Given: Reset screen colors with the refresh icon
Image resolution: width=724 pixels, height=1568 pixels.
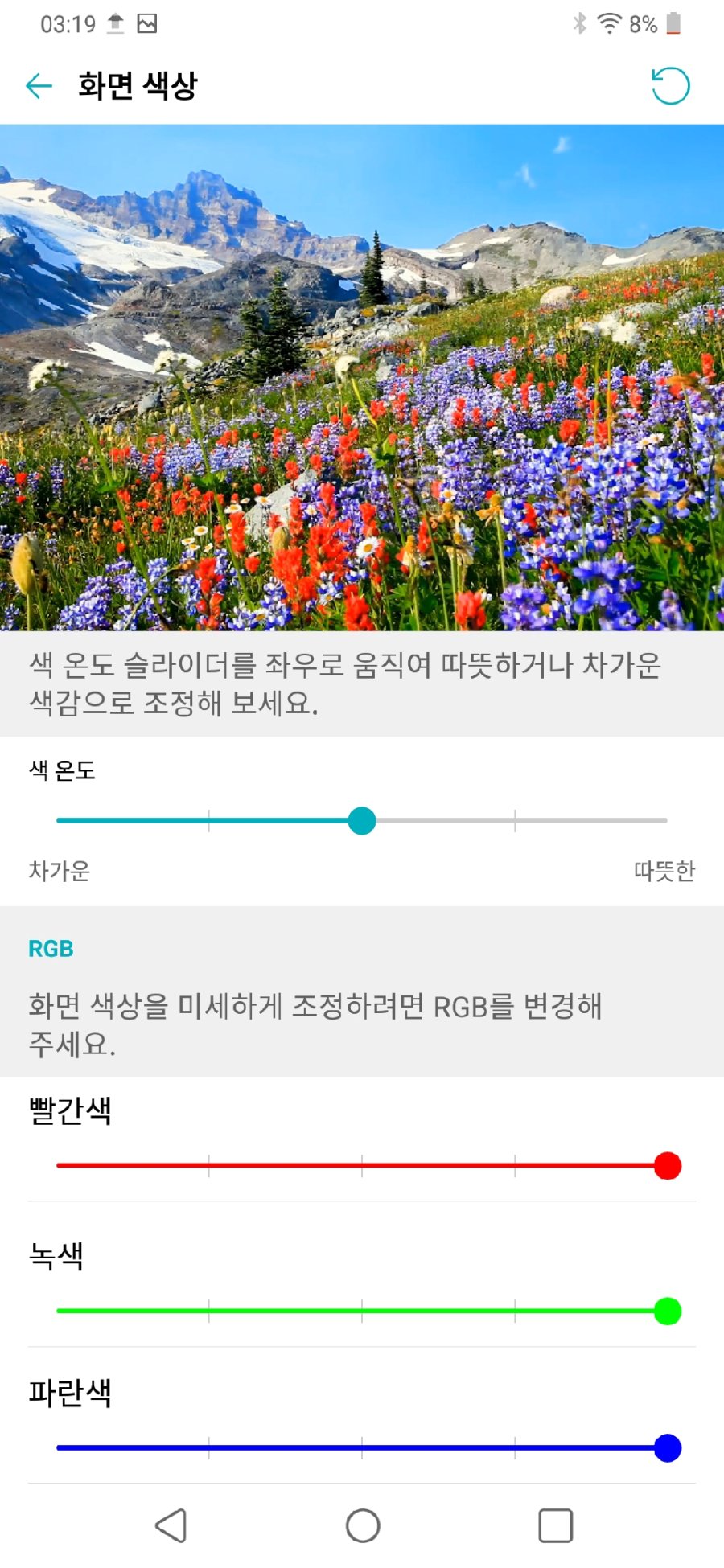Looking at the screenshot, I should [x=670, y=85].
